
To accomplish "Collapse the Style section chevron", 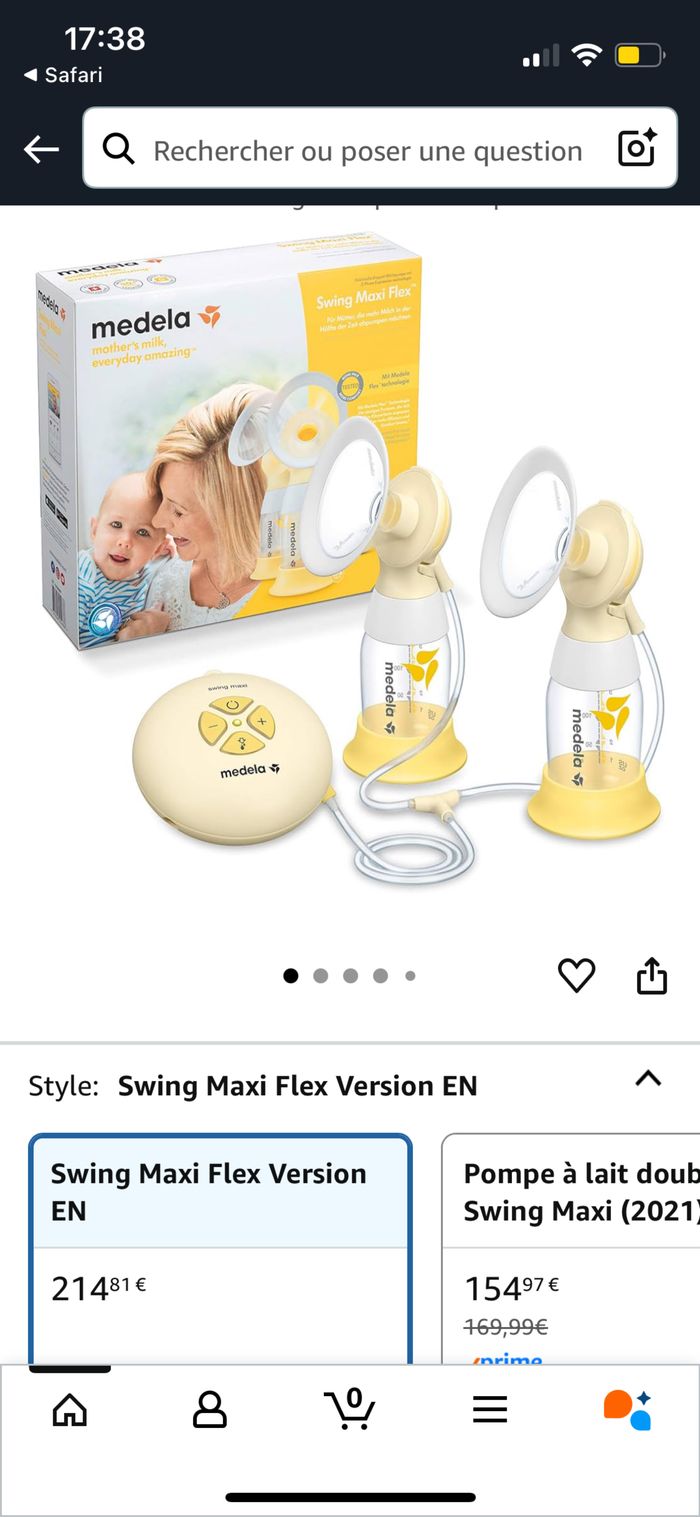I will point(648,1079).
